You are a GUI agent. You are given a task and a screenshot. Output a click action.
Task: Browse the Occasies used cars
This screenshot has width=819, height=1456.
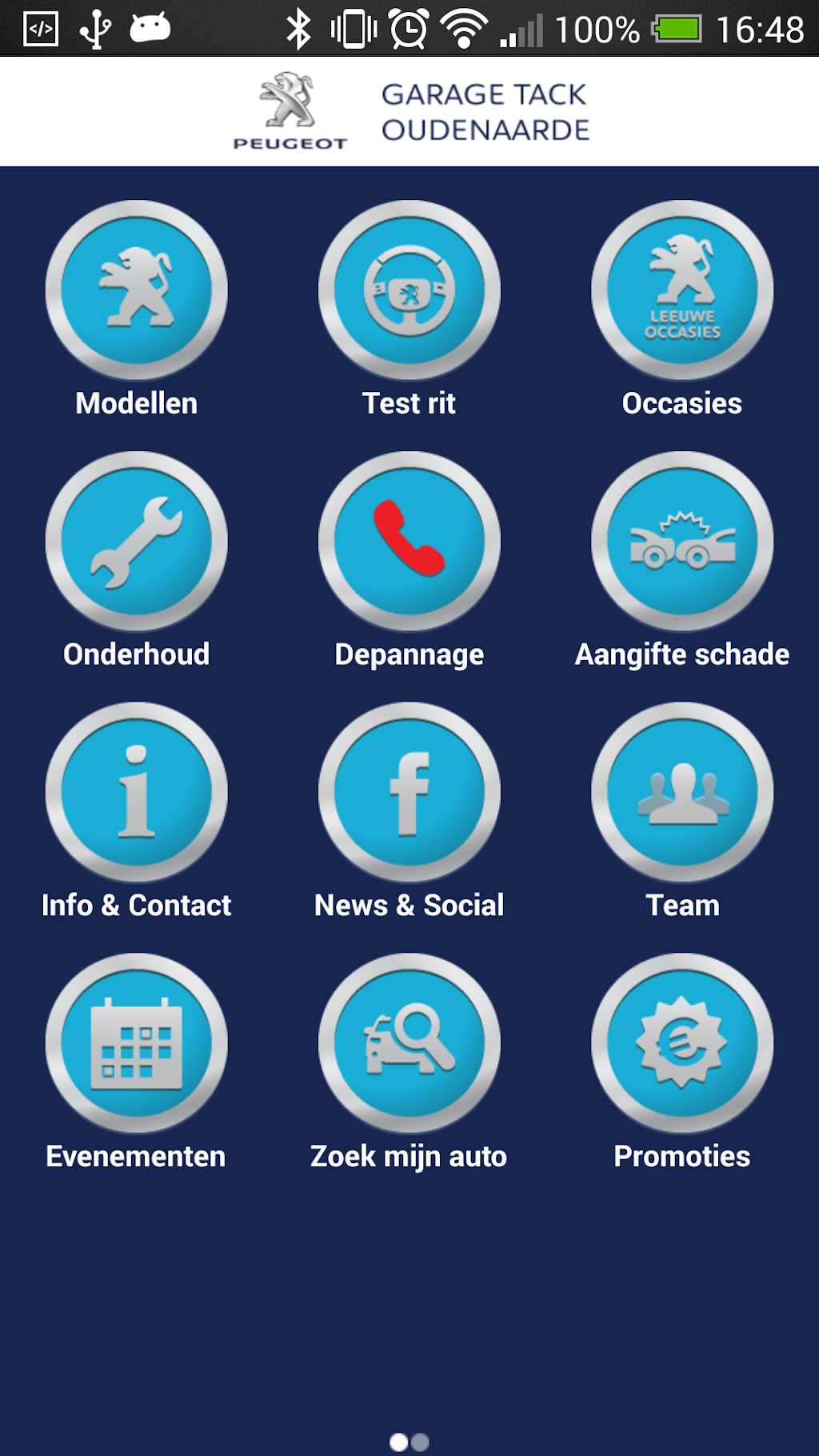[682, 290]
